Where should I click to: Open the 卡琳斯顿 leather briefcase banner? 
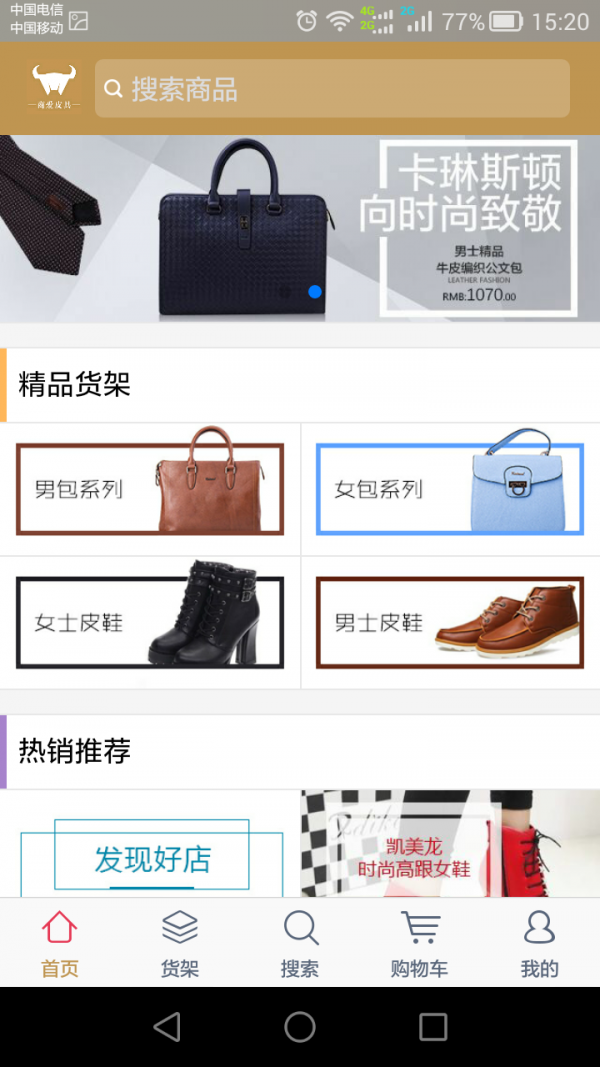click(x=300, y=228)
